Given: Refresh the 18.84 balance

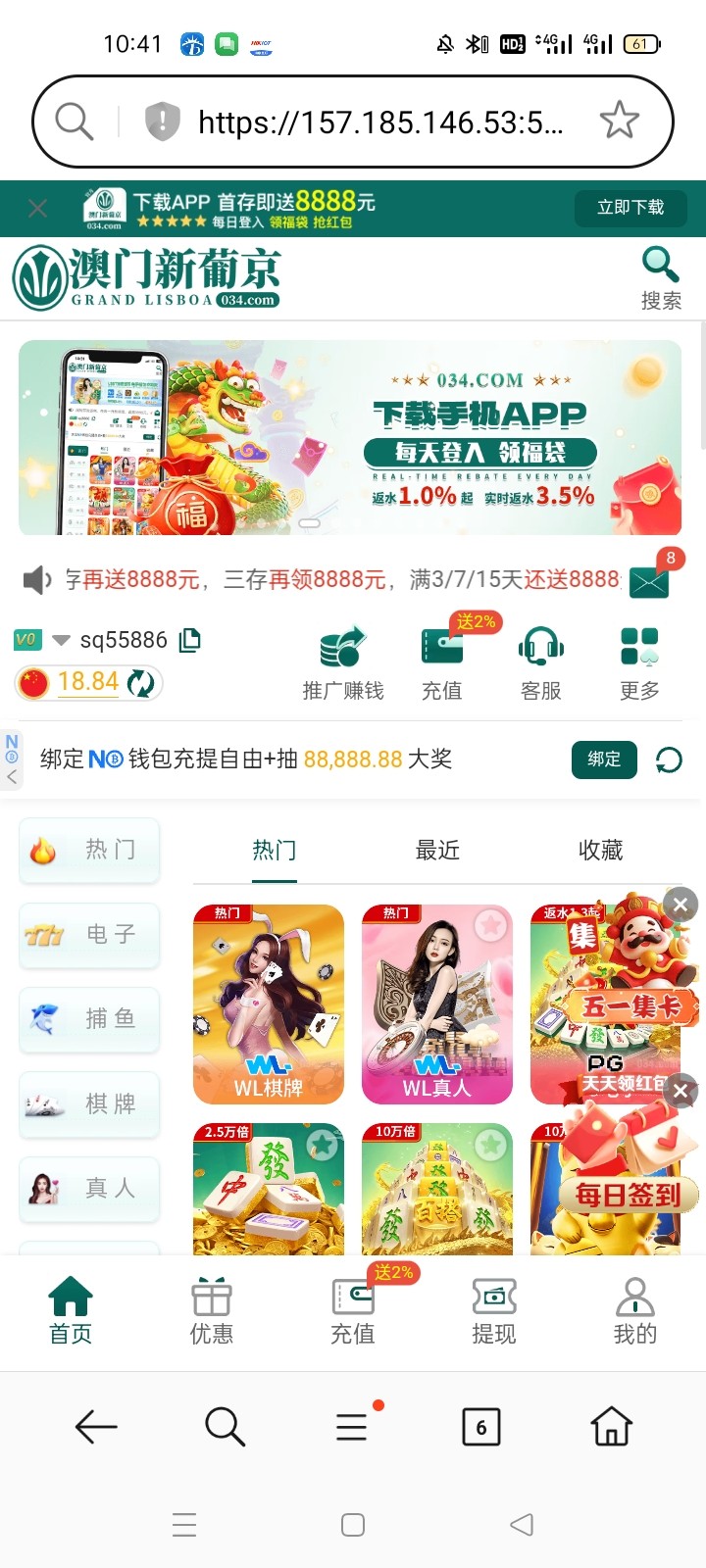Looking at the screenshot, I should (x=141, y=683).
